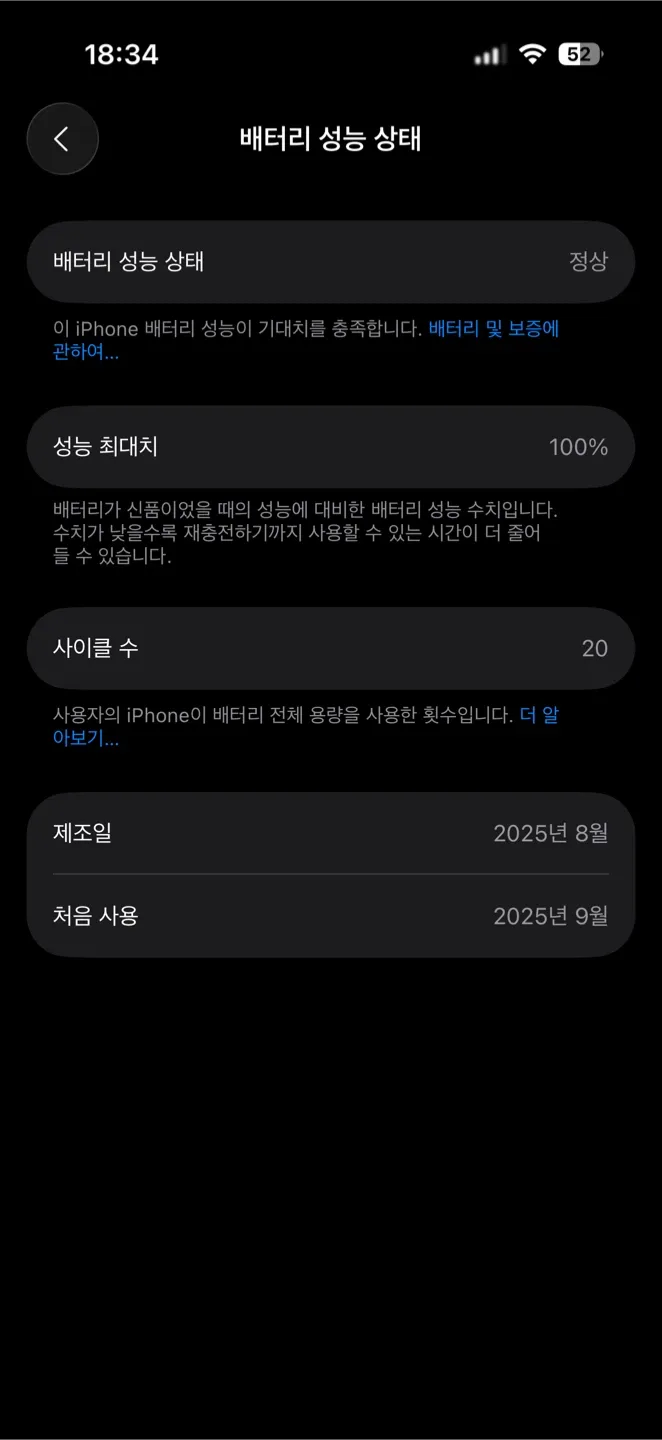The image size is (662, 1440).
Task: Go back using the top-left arrow
Action: point(62,139)
